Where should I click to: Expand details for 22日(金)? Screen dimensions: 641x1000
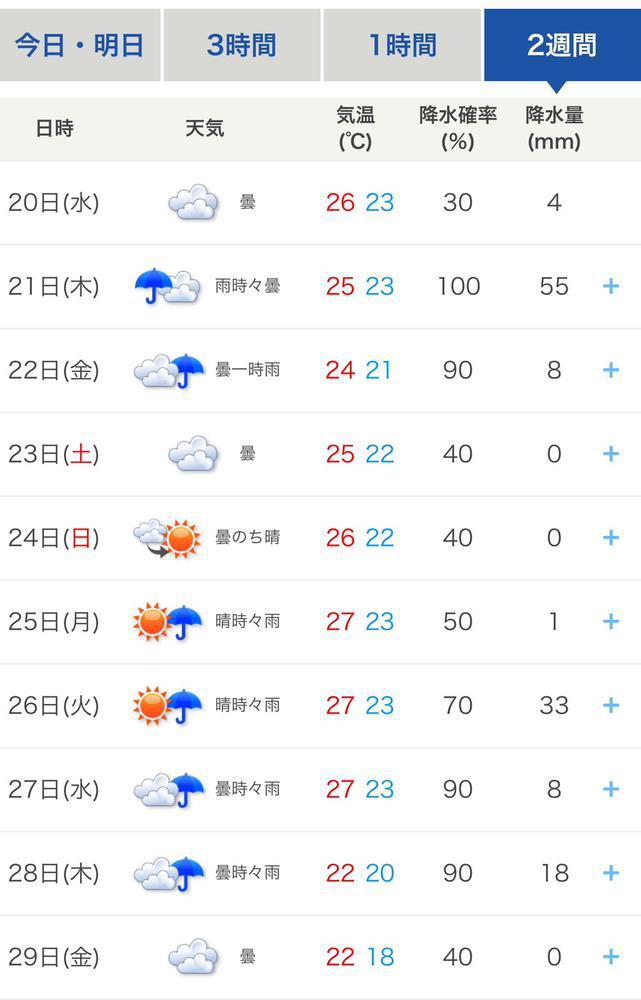pyautogui.click(x=611, y=370)
